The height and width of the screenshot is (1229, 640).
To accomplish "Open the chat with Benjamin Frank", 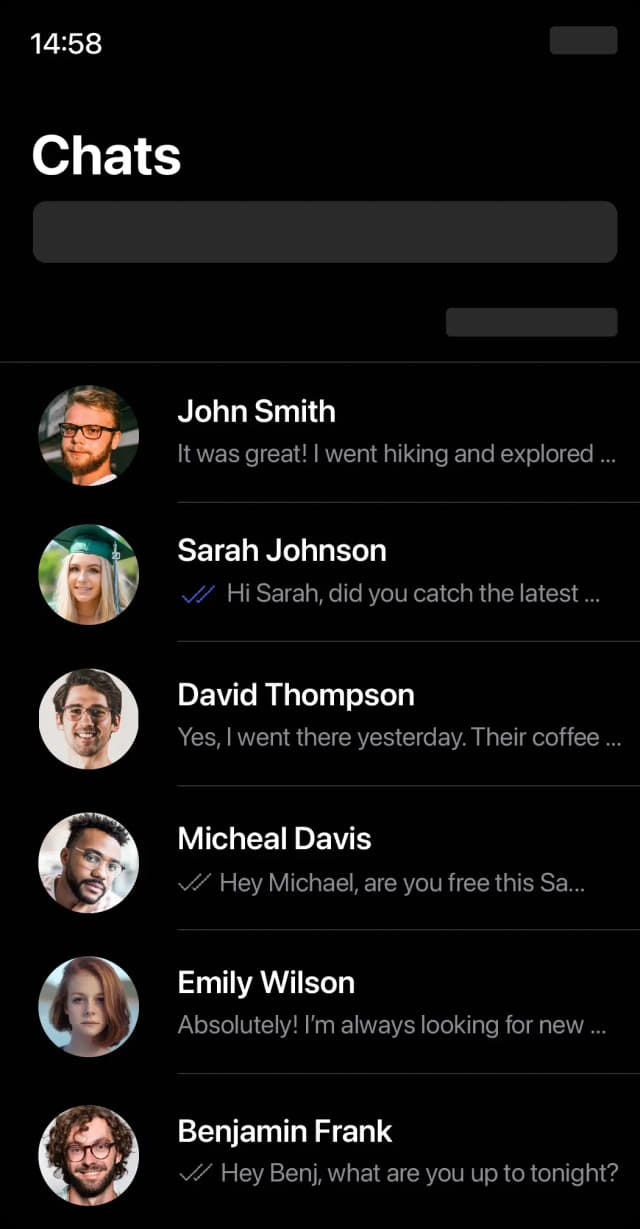I will tap(398, 1150).
